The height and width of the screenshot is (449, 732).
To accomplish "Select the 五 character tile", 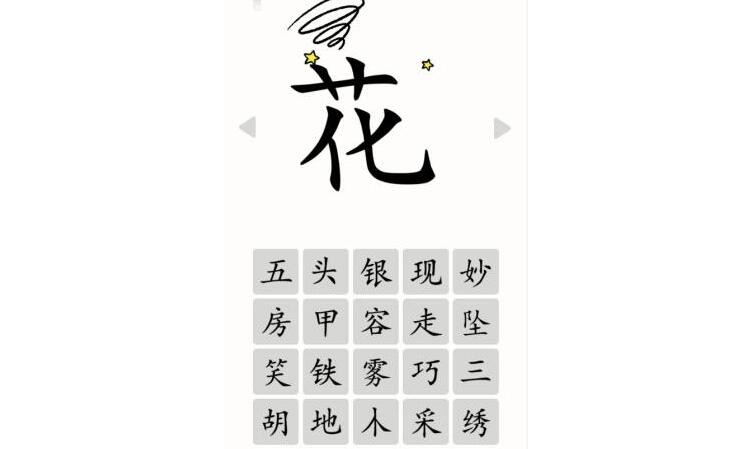I will point(276,272).
